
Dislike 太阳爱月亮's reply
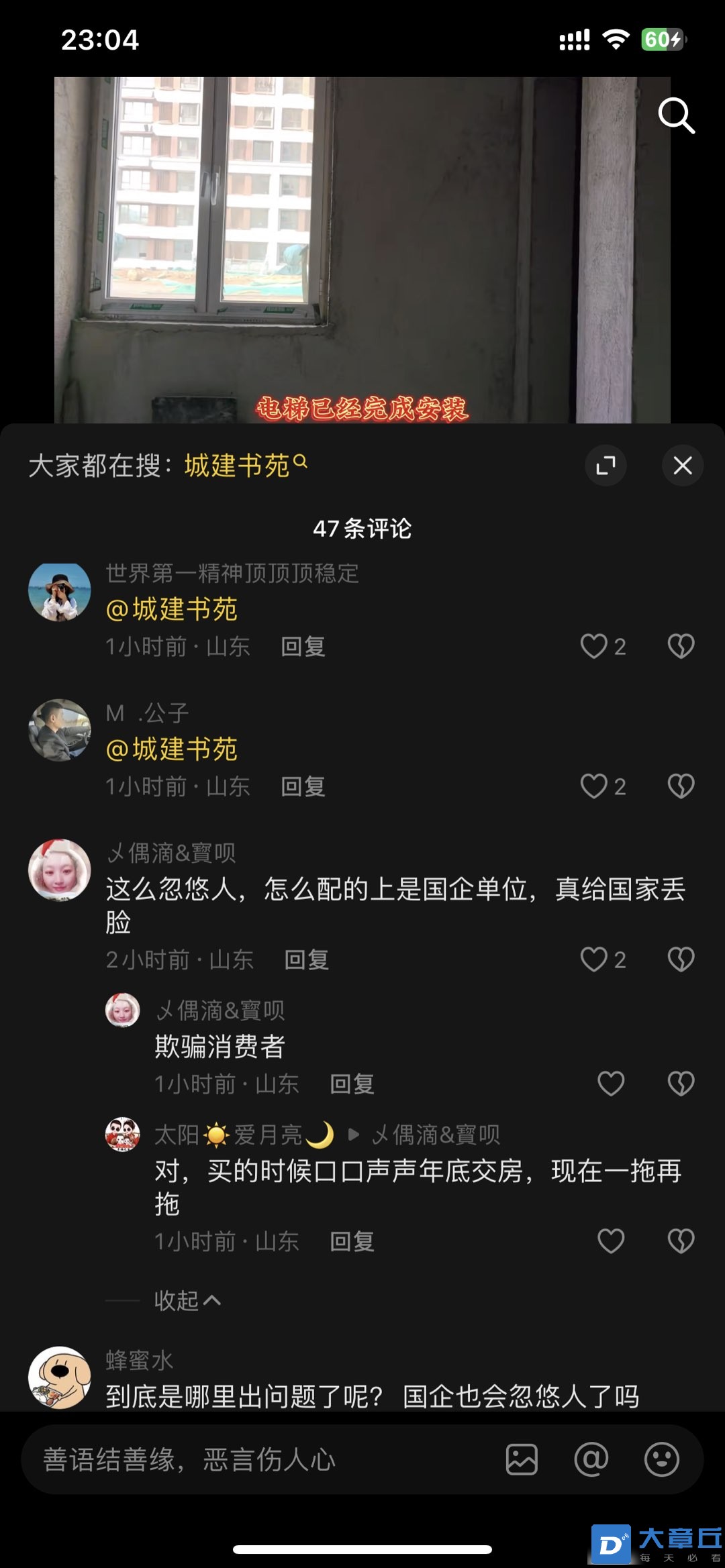681,1241
